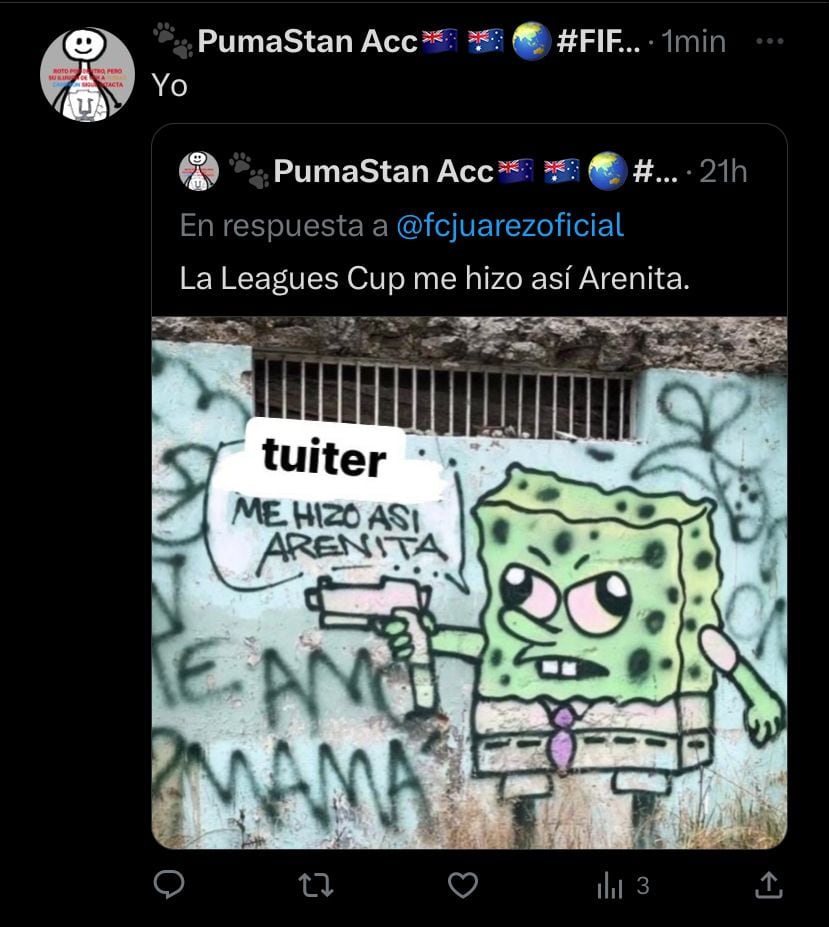Viewport: 829px width, 927px height.
Task: Open the three-dot more options menu
Action: [770, 41]
